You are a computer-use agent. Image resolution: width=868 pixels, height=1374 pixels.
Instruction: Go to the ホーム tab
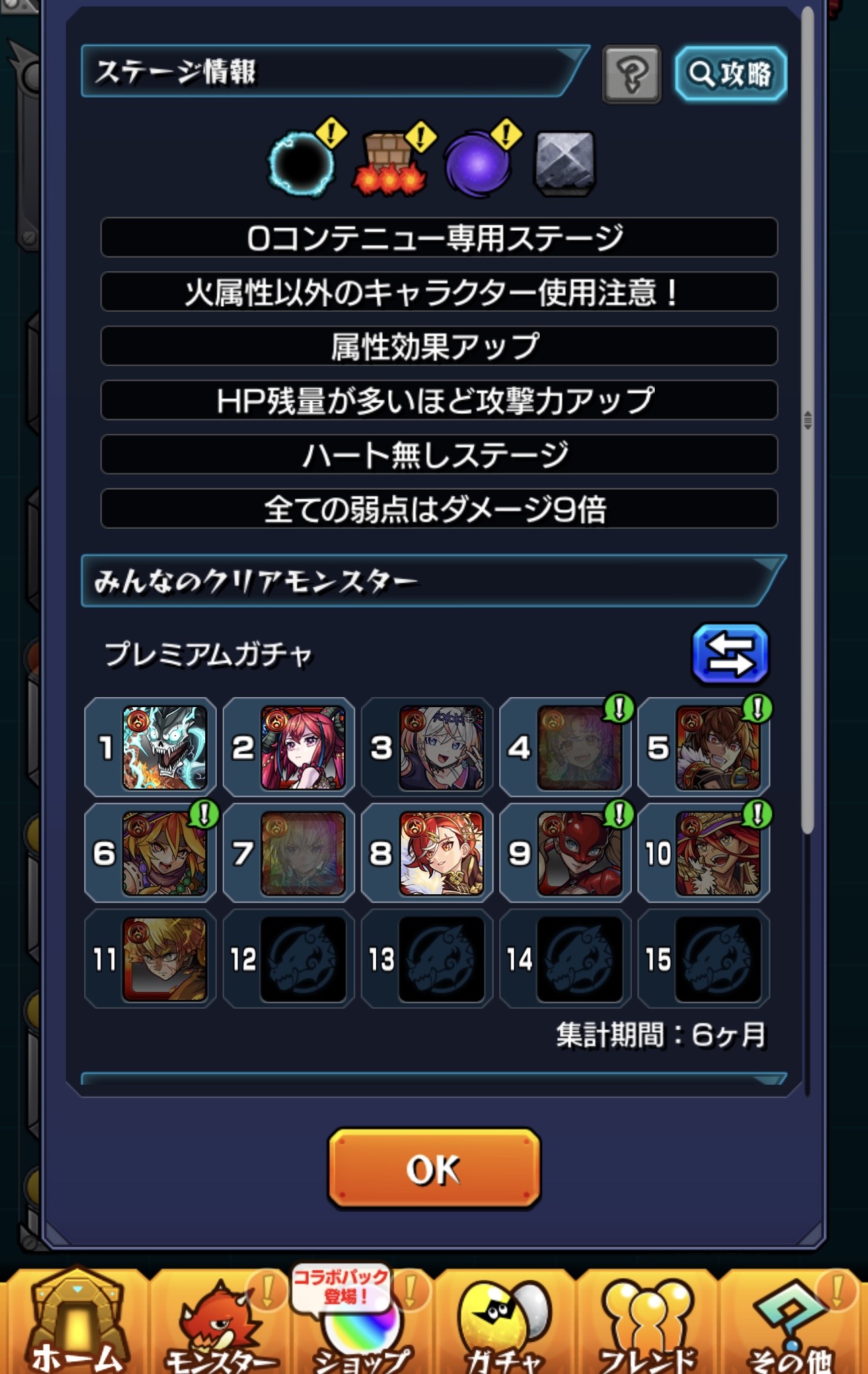click(75, 1322)
